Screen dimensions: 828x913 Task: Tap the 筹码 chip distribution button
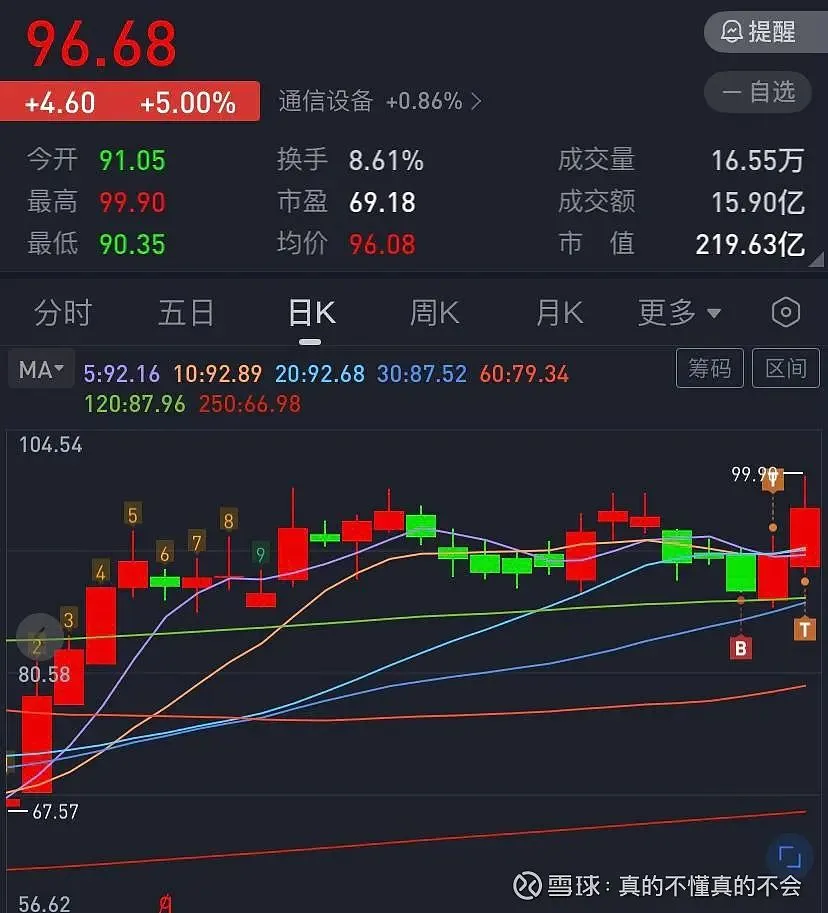[x=709, y=368]
